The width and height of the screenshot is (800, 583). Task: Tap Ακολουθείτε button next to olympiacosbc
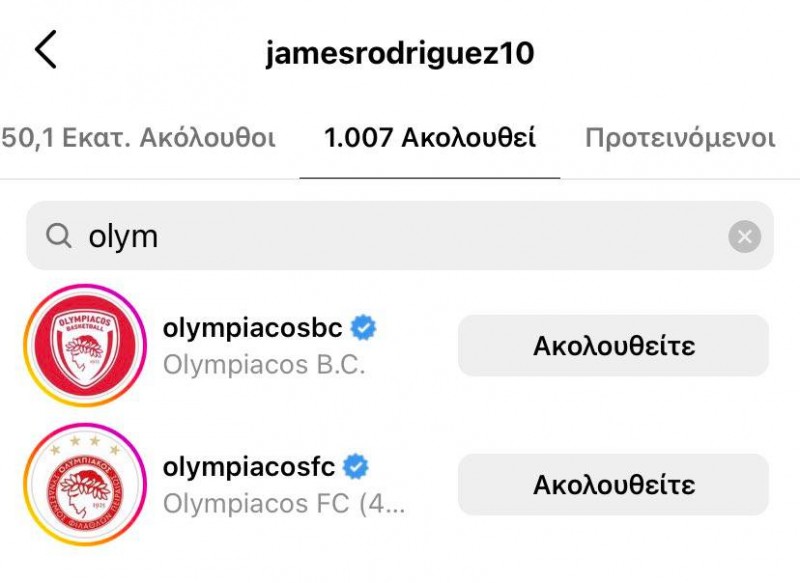tap(613, 346)
